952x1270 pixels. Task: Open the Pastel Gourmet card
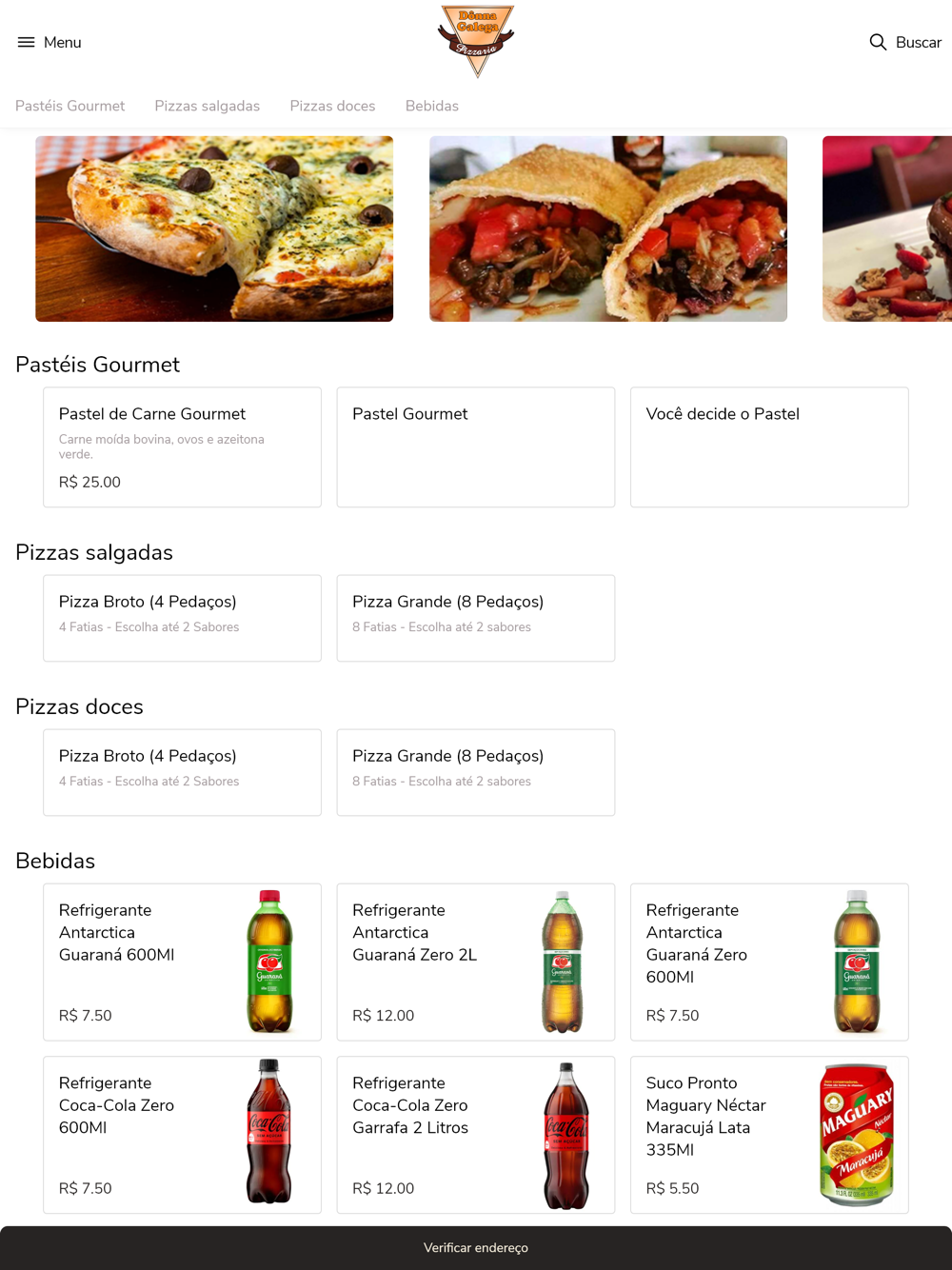(x=475, y=446)
